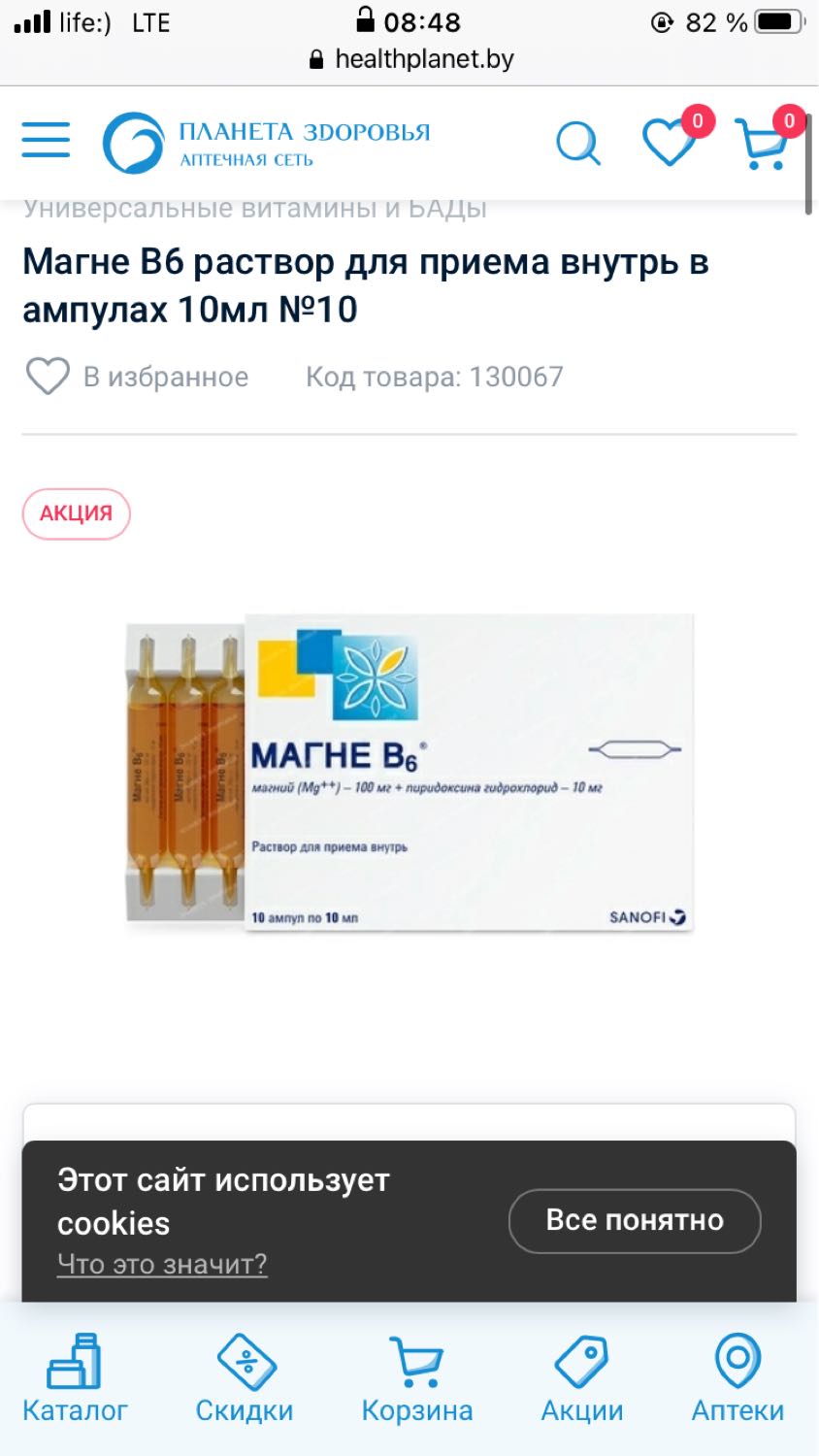The width and height of the screenshot is (819, 1456).
Task: Tap the АКЦИЯ badge
Action: click(x=77, y=513)
